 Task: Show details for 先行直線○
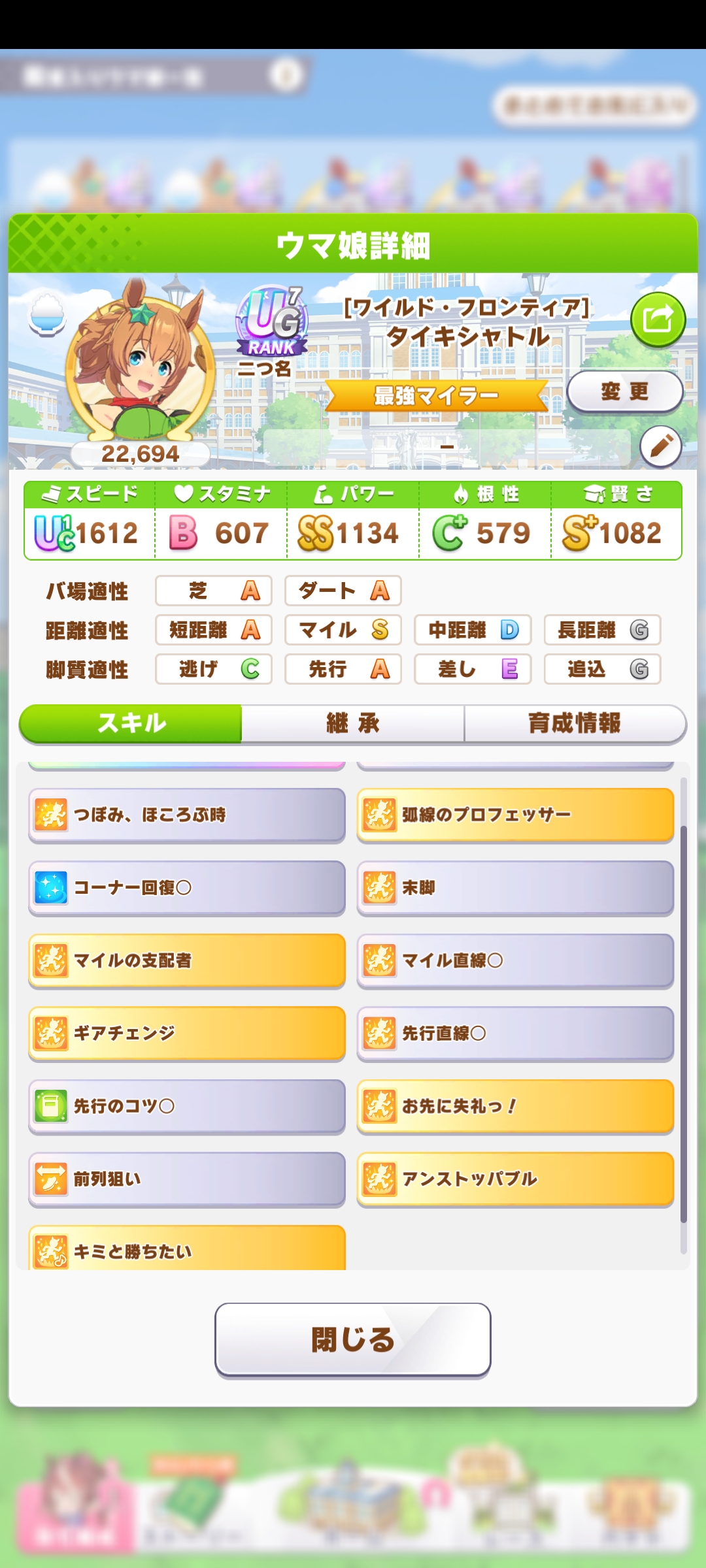[x=515, y=1033]
